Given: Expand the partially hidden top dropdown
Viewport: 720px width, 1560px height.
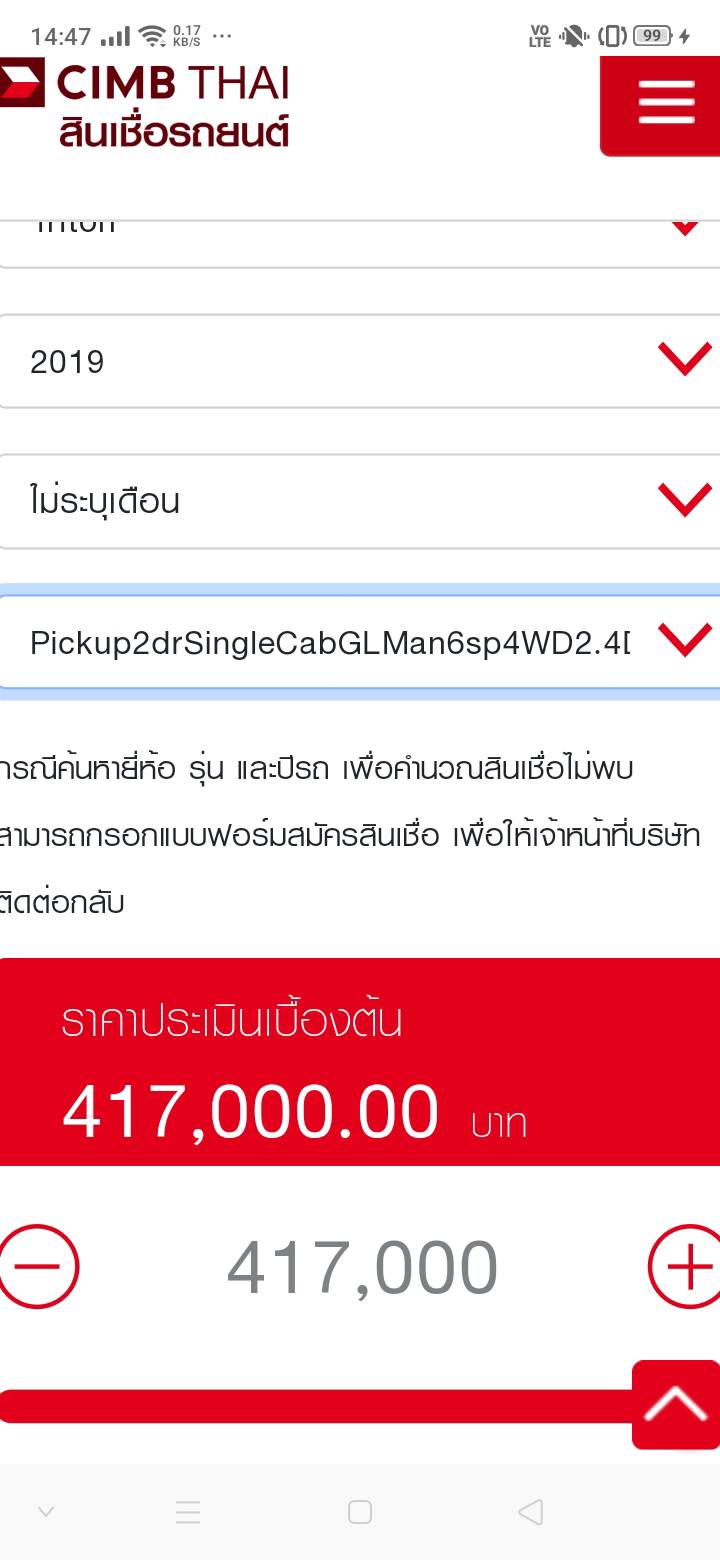Looking at the screenshot, I should pyautogui.click(x=359, y=243).
